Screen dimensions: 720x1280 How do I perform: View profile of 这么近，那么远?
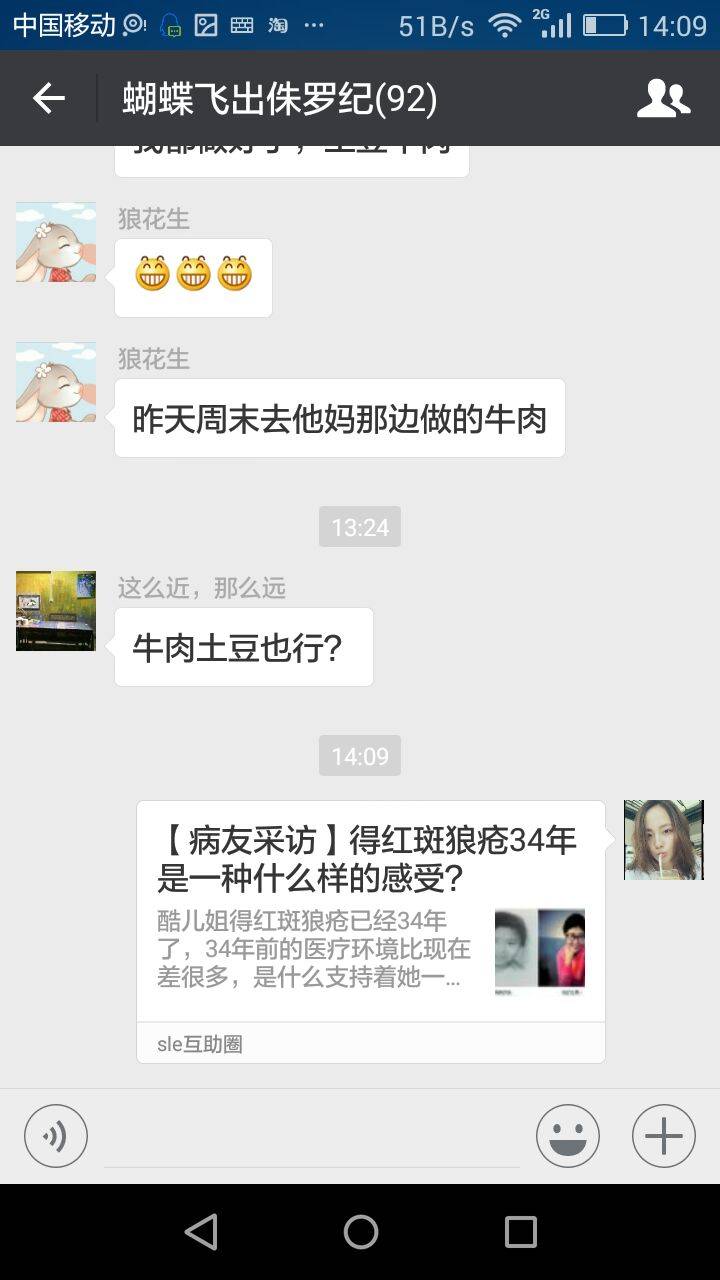(x=56, y=611)
